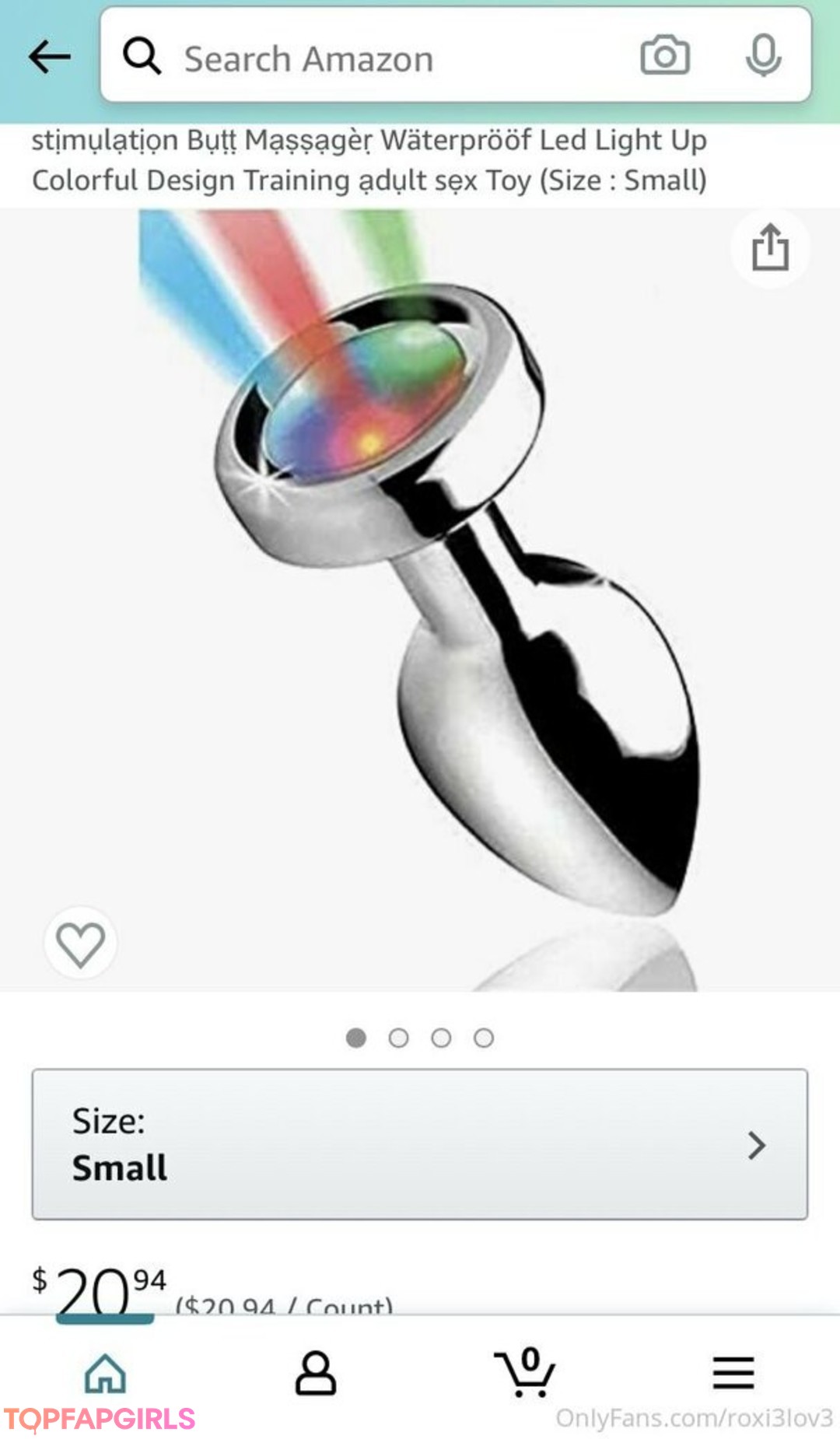Viewport: 840px width, 1439px height.
Task: Switch to the Home tab
Action: 105,1373
